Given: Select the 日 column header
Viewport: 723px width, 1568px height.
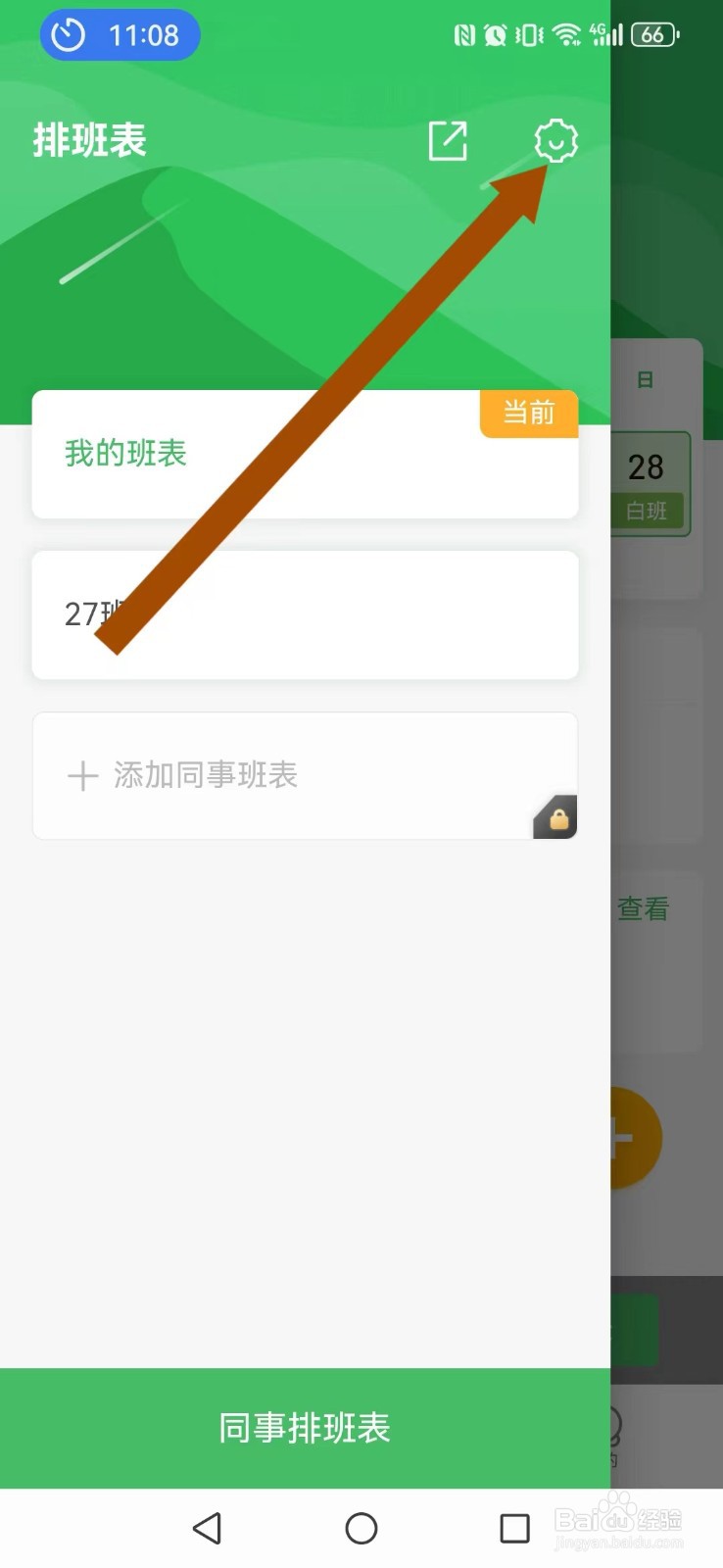Looking at the screenshot, I should click(x=647, y=380).
